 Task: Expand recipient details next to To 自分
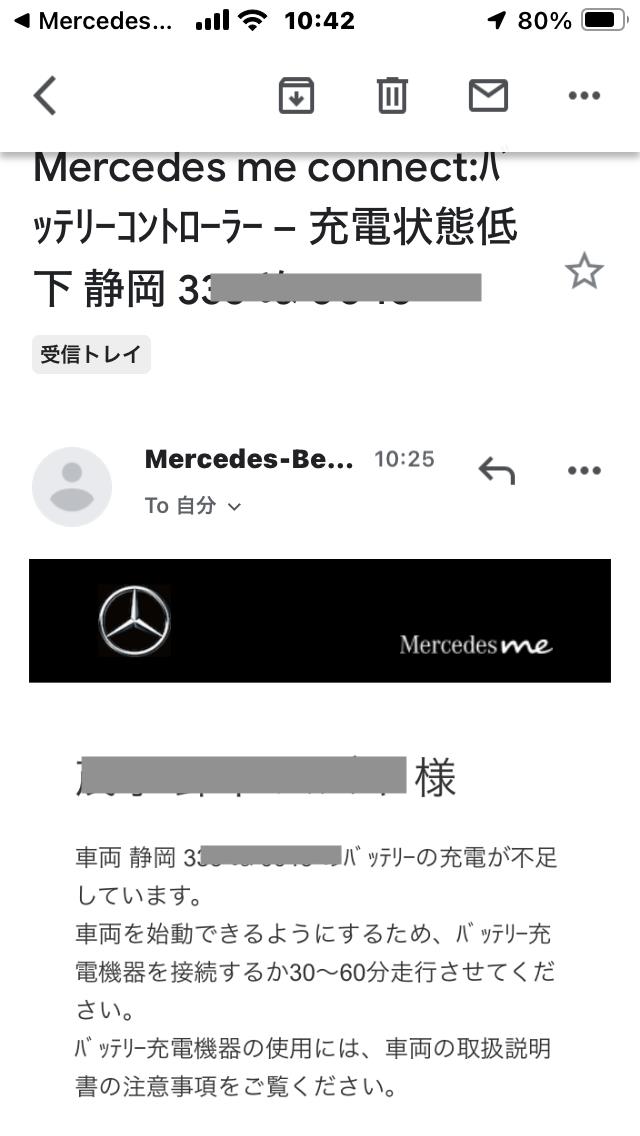233,506
